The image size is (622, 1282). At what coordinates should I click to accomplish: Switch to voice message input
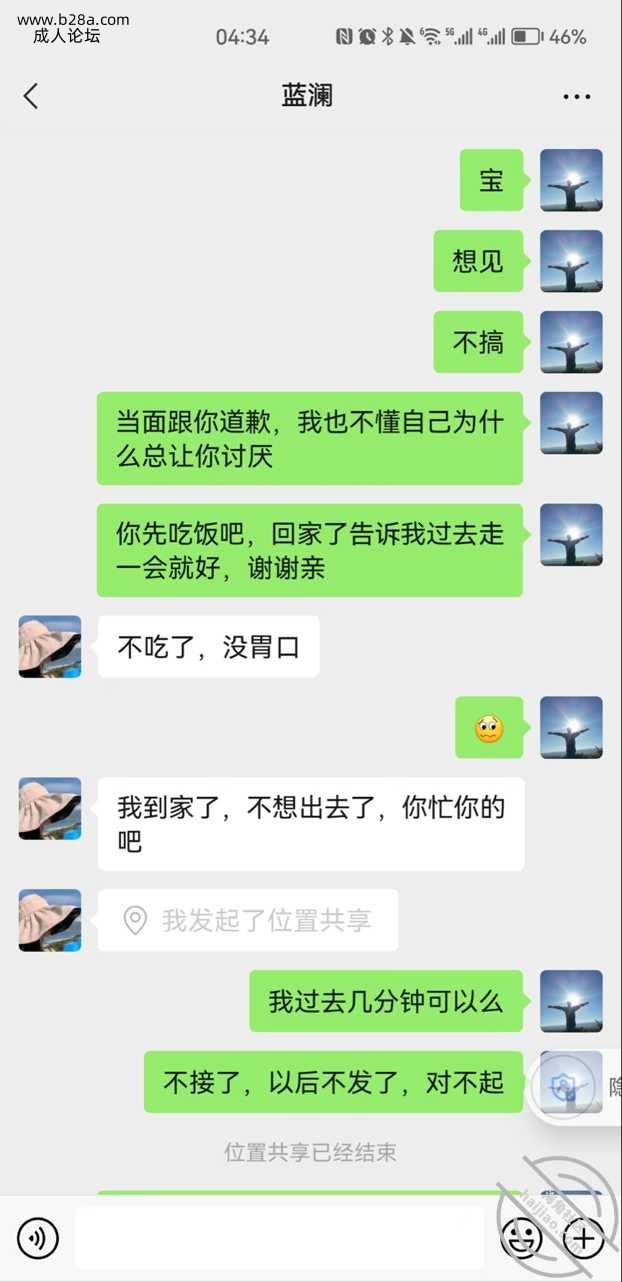(x=38, y=1239)
